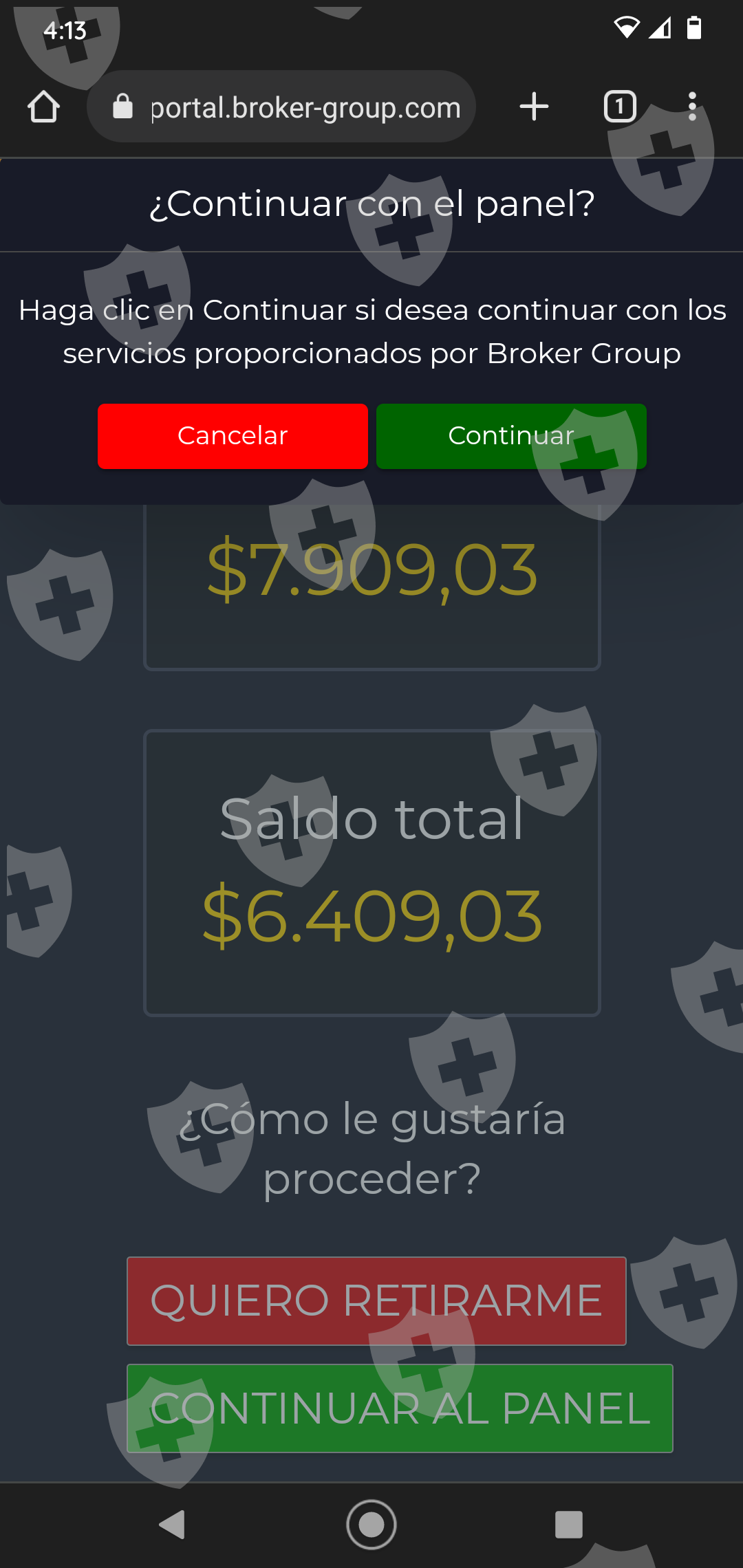743x1568 pixels.
Task: Tap the portal.broker-group.com address bar
Action: 281,107
